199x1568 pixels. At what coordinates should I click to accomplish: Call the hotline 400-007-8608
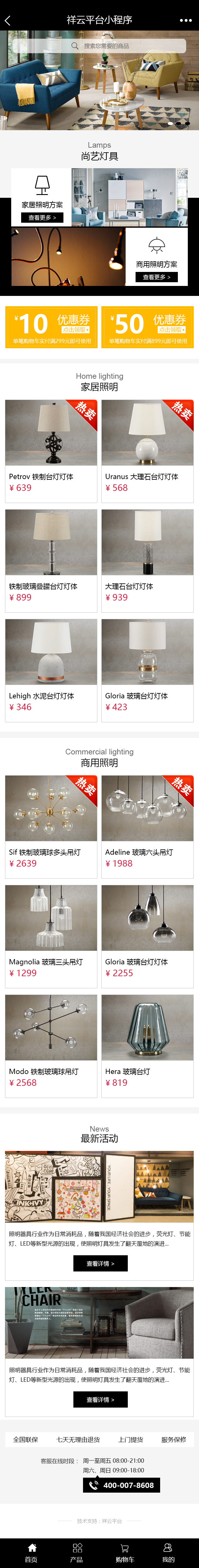121,1485
